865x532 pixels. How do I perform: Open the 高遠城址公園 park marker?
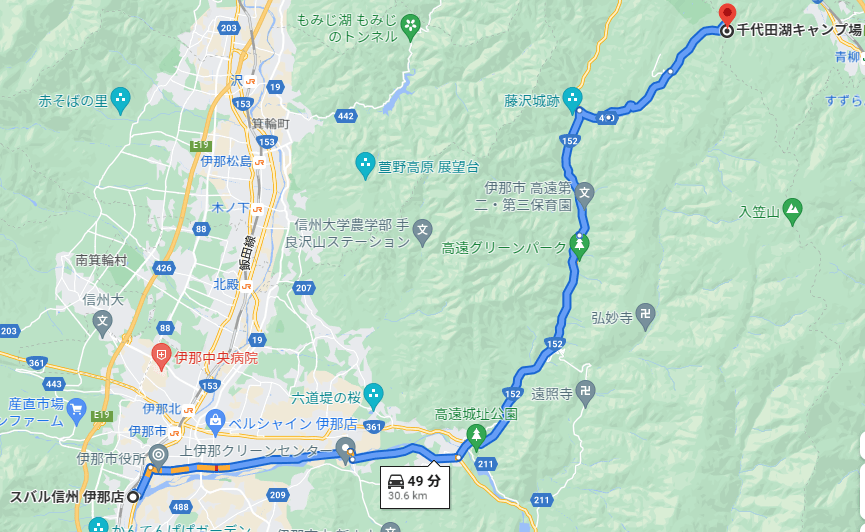477,435
